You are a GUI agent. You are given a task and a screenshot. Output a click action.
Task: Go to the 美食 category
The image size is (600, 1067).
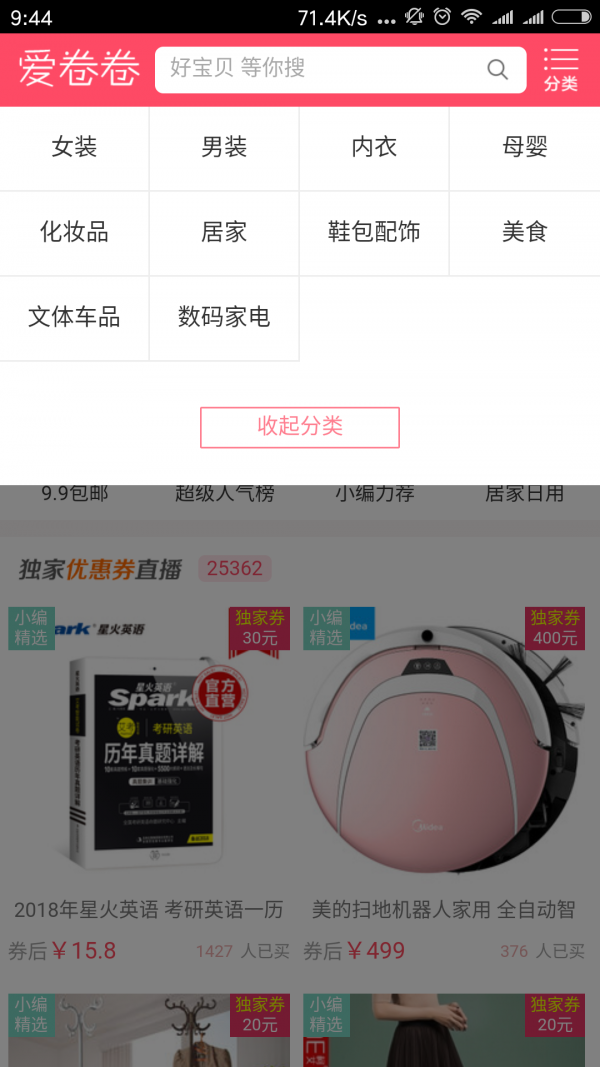point(524,233)
